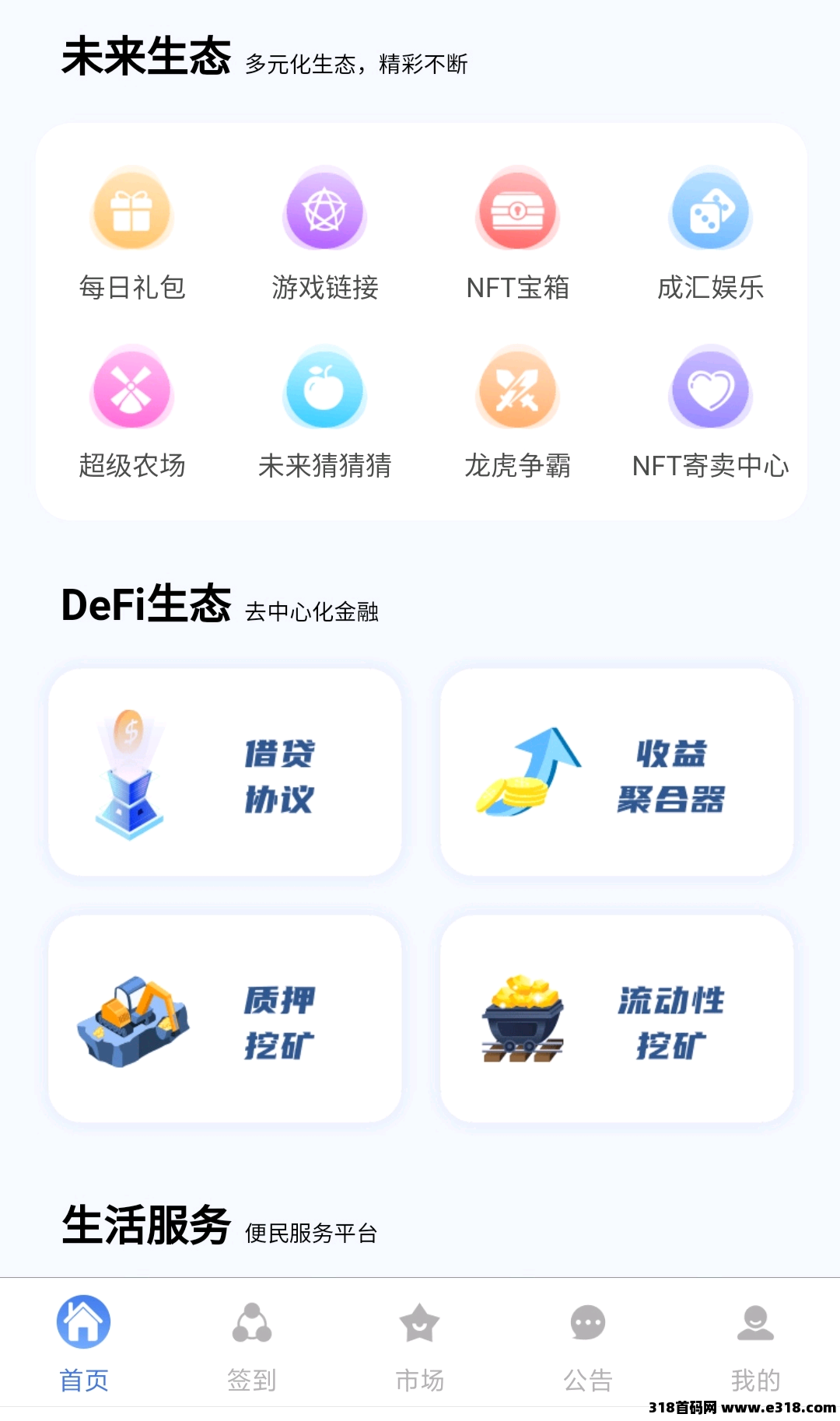Open the 流动性挖矿 liquidity mining card
Image resolution: width=840 pixels, height=1421 pixels.
pos(617,1019)
